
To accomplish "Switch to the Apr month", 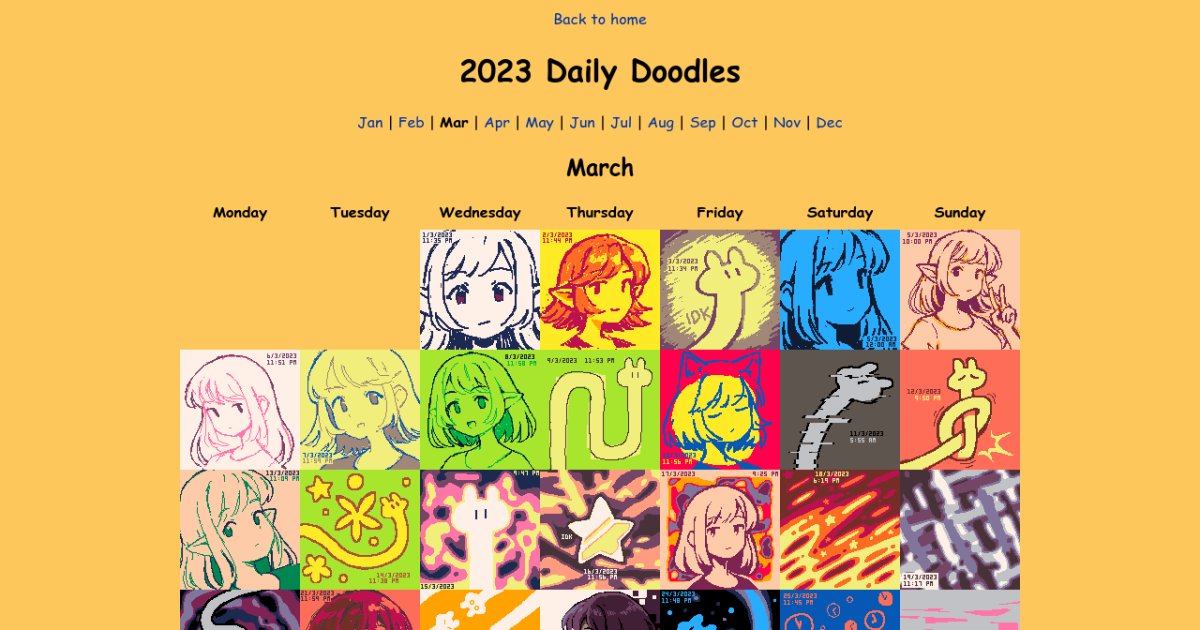I will coord(497,122).
